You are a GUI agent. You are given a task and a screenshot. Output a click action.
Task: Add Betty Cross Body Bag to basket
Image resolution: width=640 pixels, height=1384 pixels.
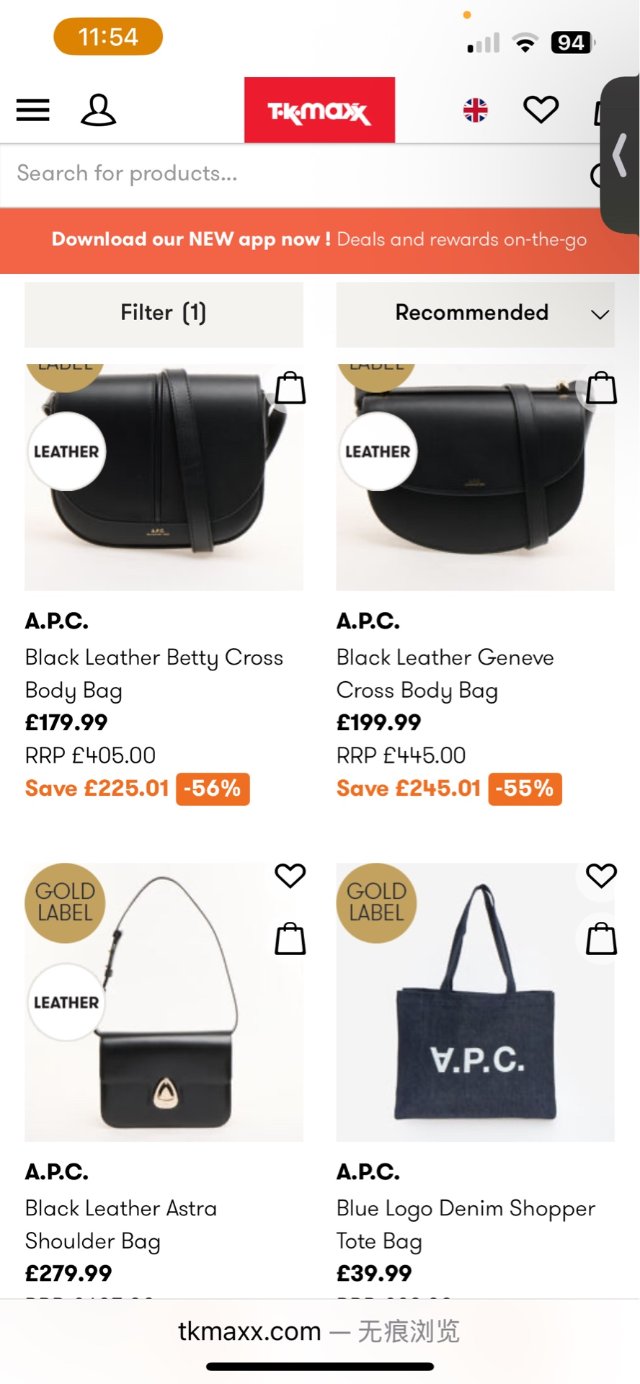pyautogui.click(x=290, y=388)
